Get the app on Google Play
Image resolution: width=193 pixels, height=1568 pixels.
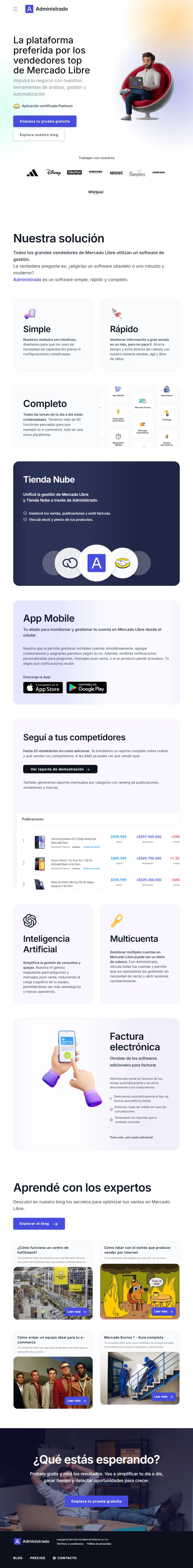click(86, 688)
